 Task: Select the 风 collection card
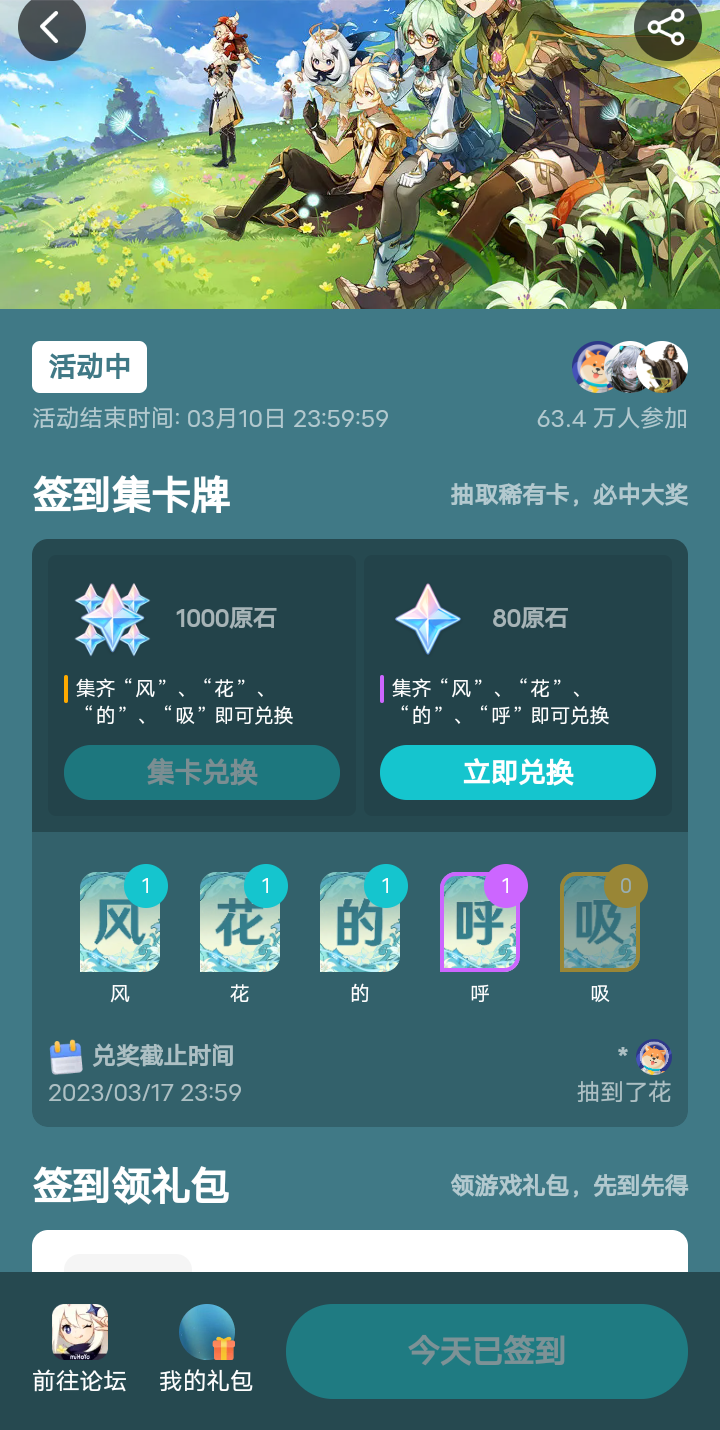pos(119,920)
